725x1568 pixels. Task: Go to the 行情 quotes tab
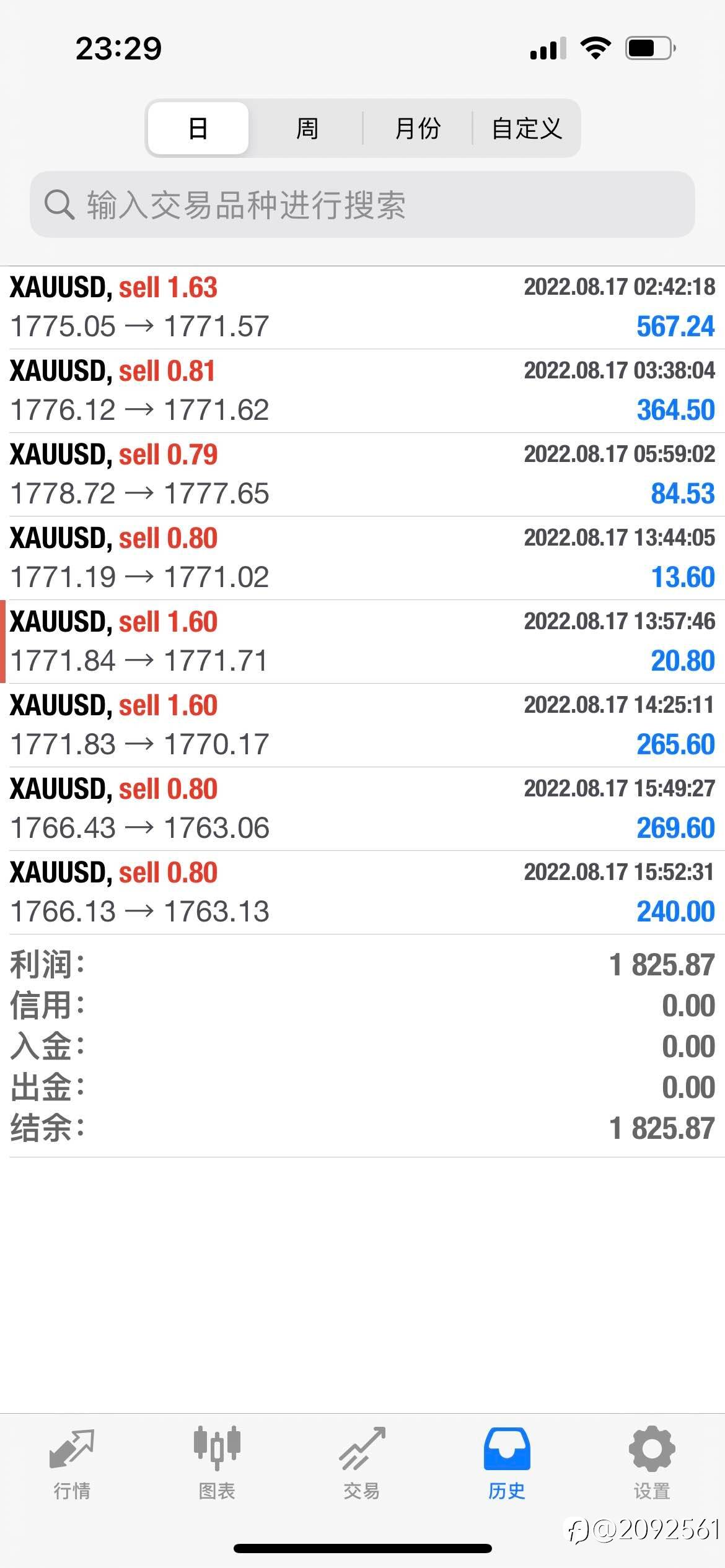tap(72, 1464)
